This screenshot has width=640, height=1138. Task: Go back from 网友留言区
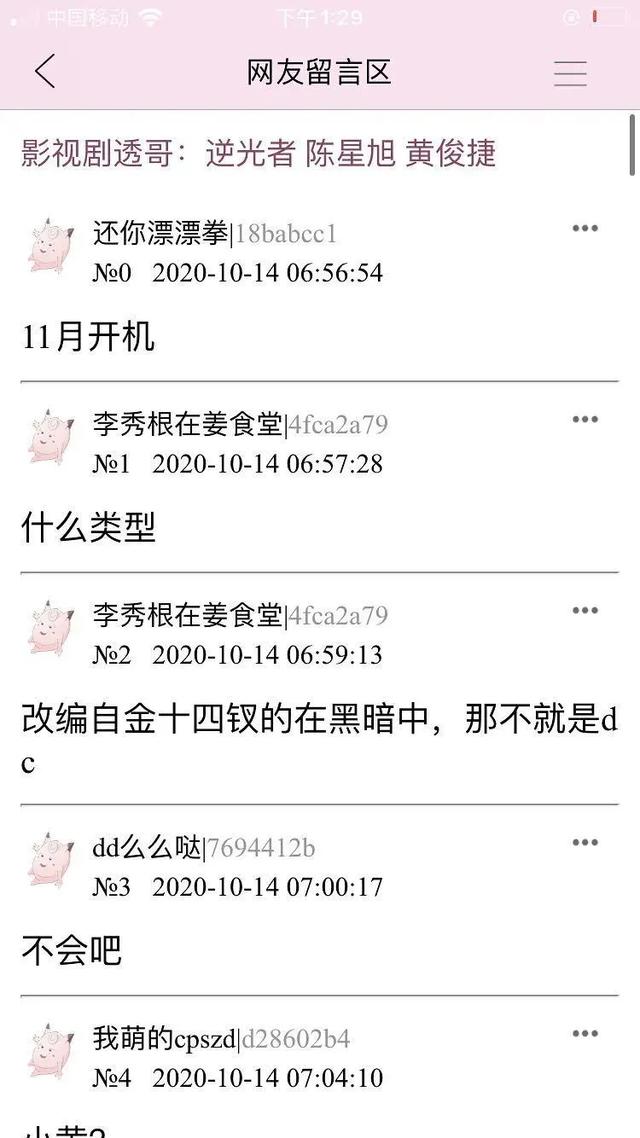[45, 72]
